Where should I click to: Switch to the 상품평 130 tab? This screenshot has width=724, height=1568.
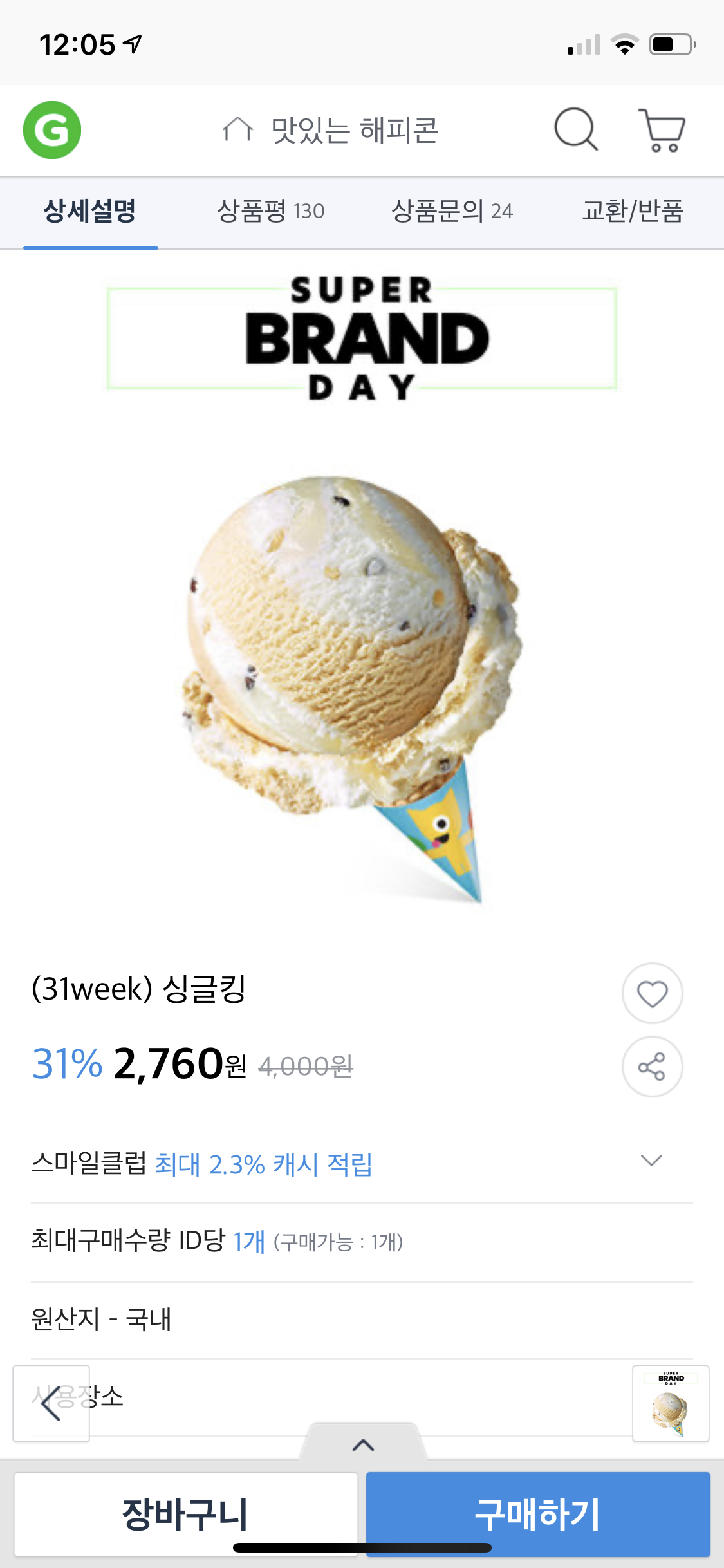[x=270, y=211]
